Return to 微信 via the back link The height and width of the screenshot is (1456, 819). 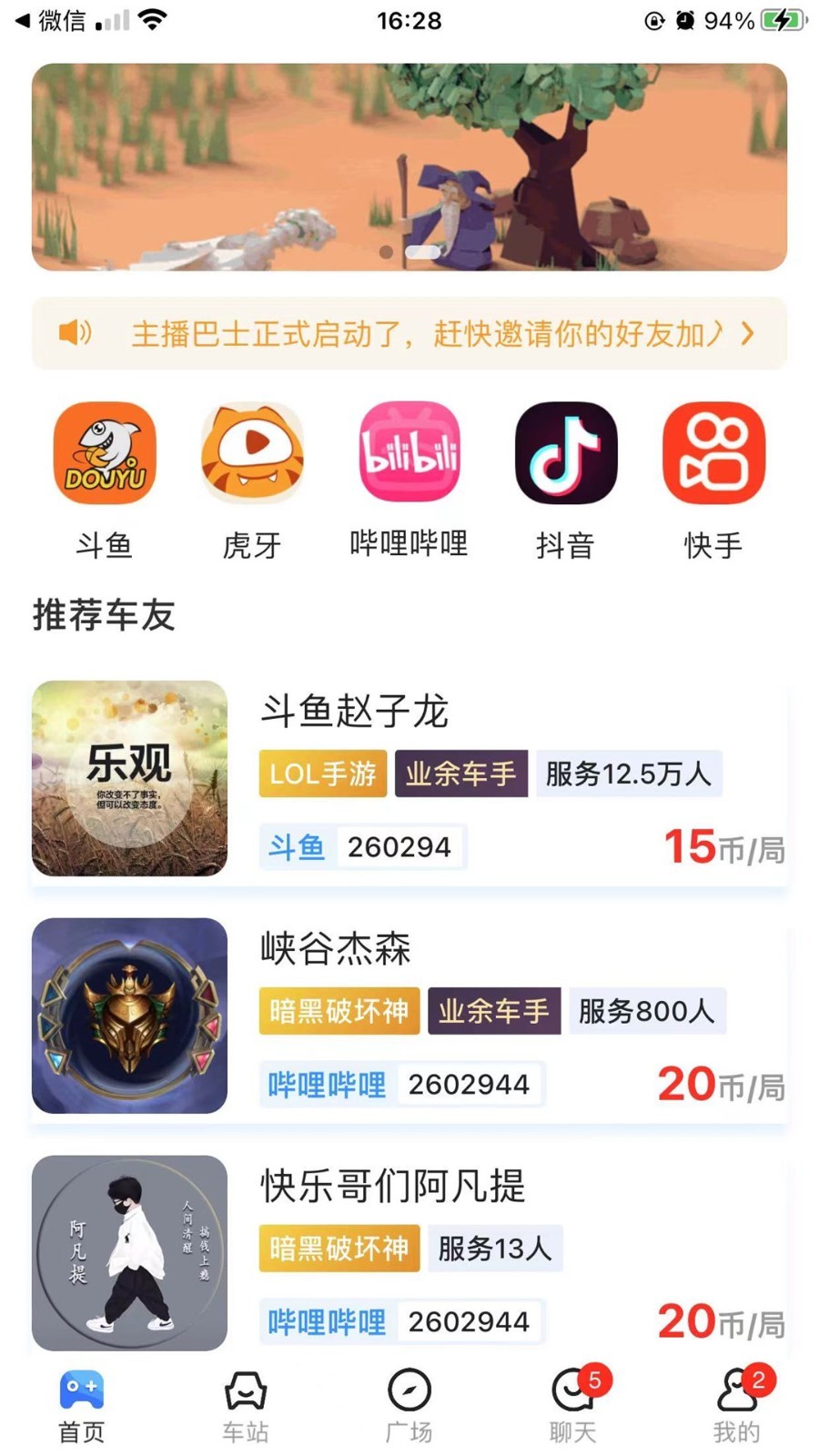[x=50, y=20]
